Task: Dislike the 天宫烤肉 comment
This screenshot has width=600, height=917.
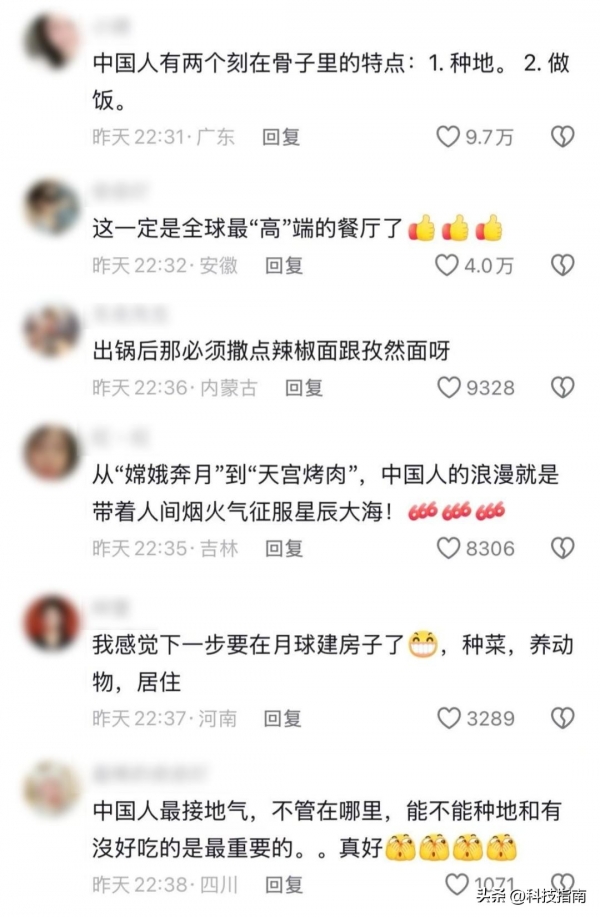Action: coord(563,547)
